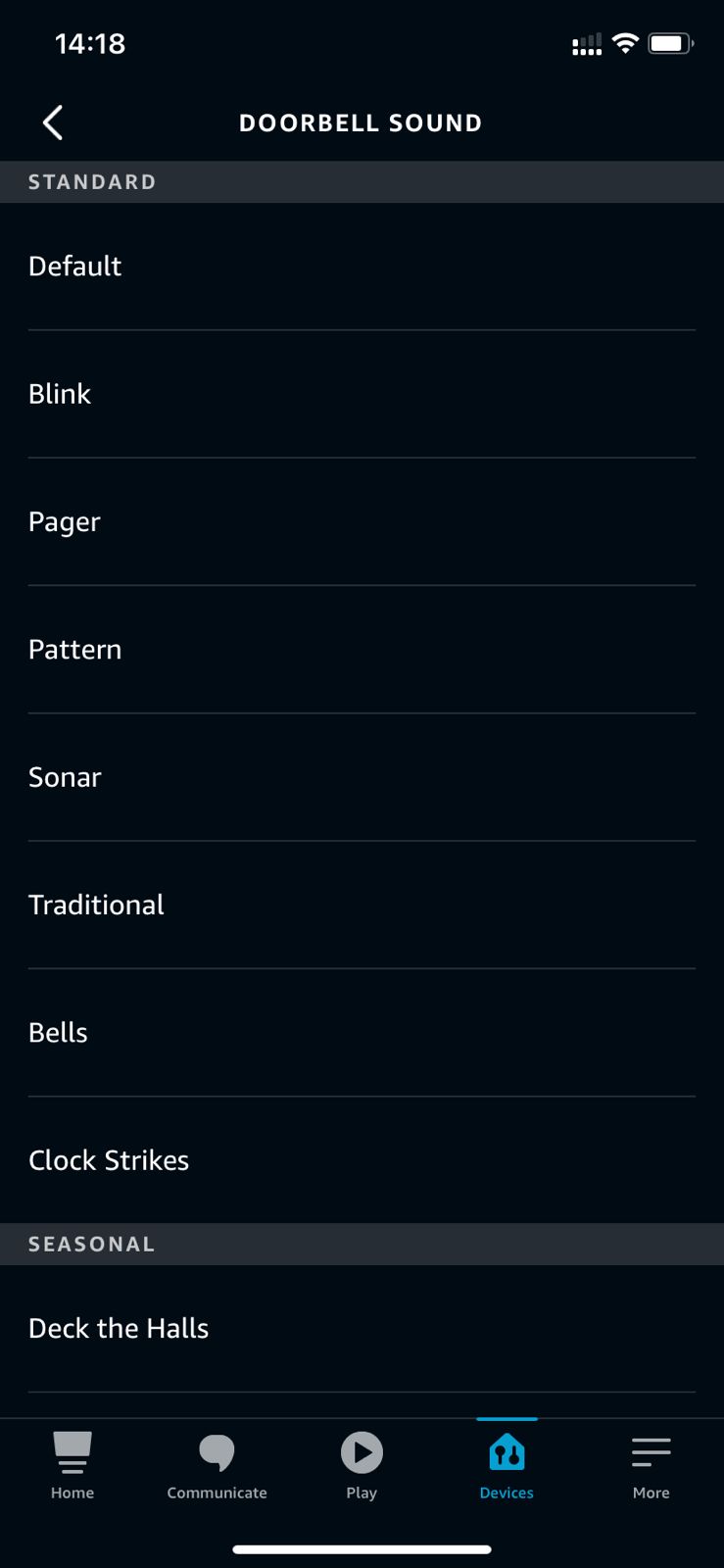Viewport: 724px width, 1568px height.
Task: Open the Communicate tab
Action: click(217, 1466)
